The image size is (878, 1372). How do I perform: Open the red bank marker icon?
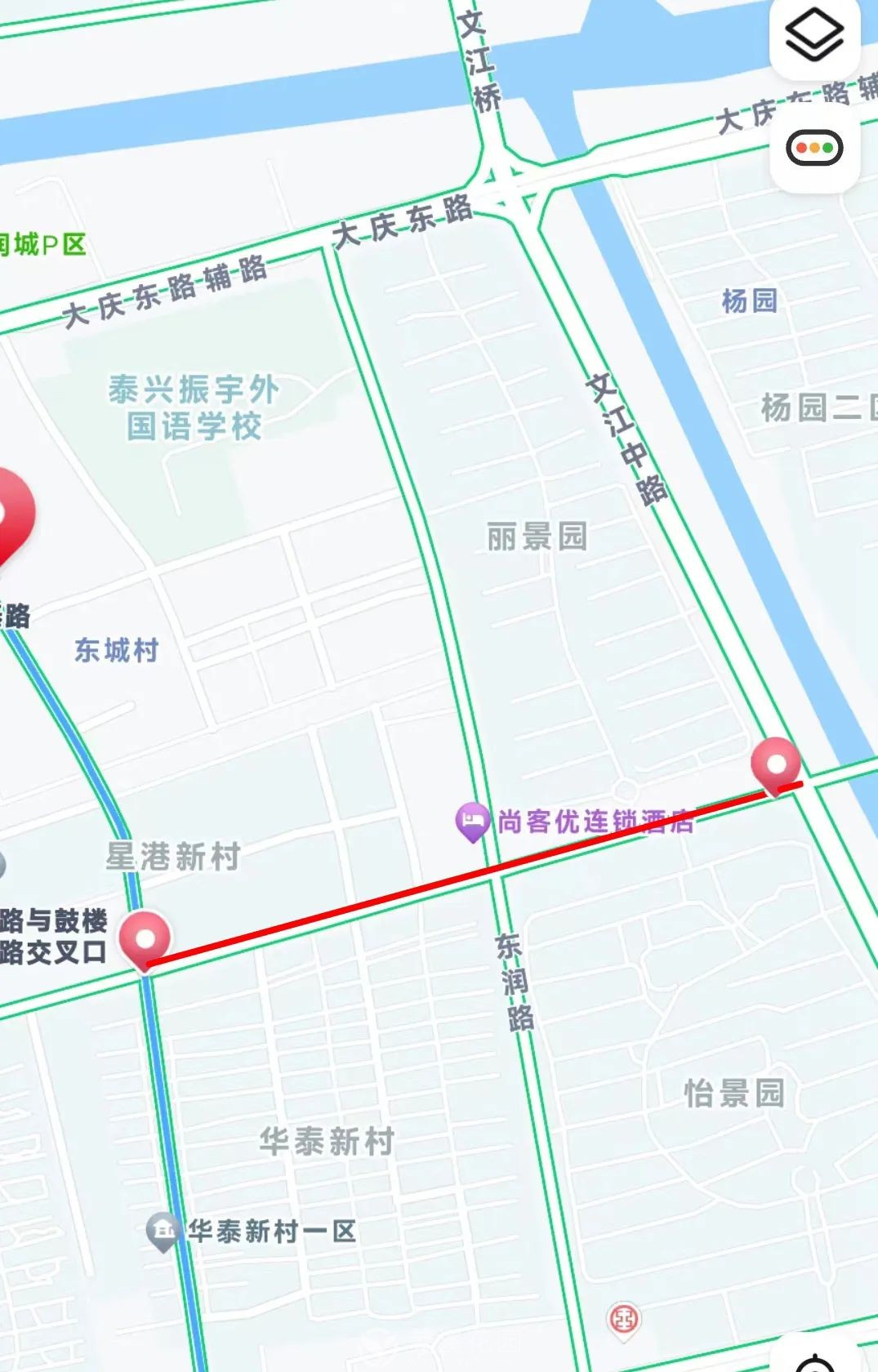tap(623, 1317)
